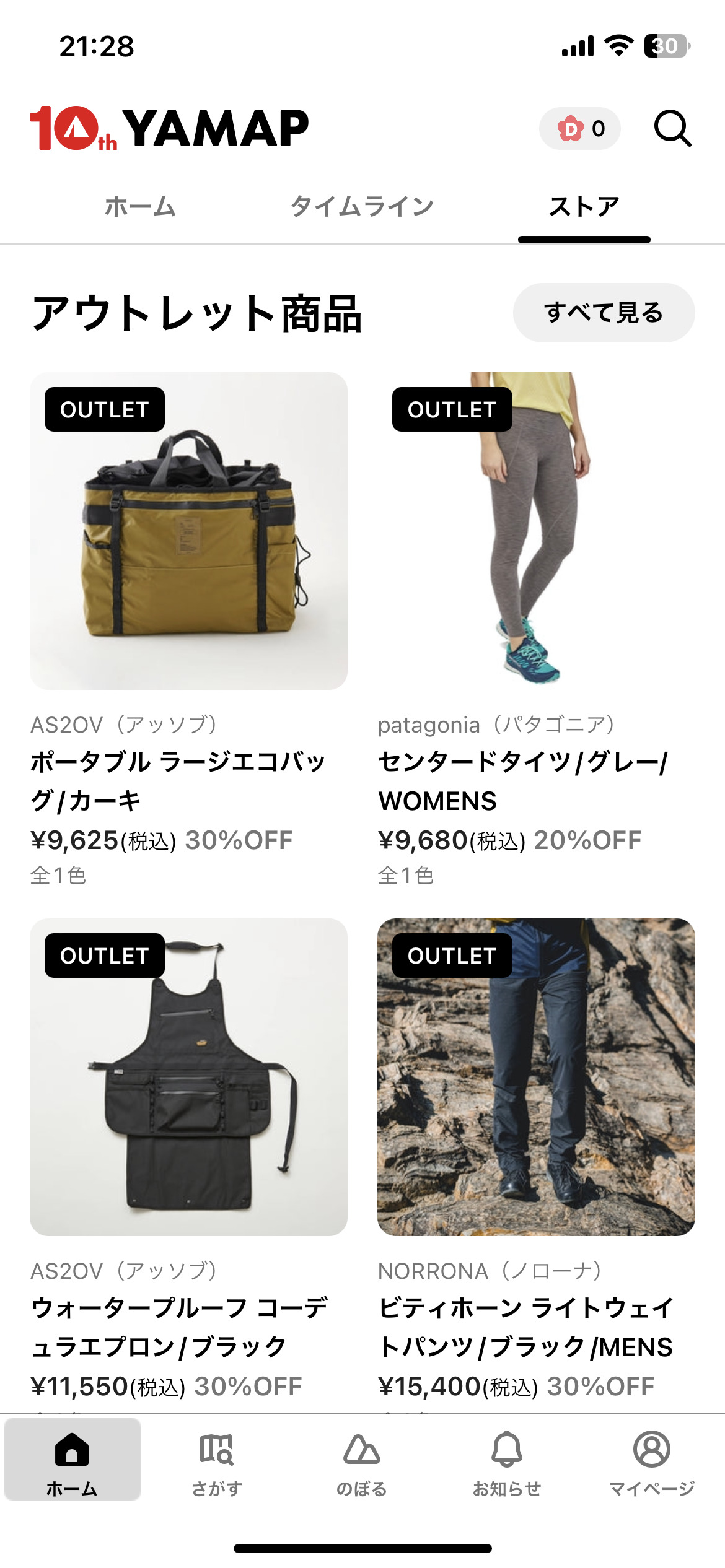
Task: Open the patagonia センタードタイツ product
Action: [x=536, y=531]
